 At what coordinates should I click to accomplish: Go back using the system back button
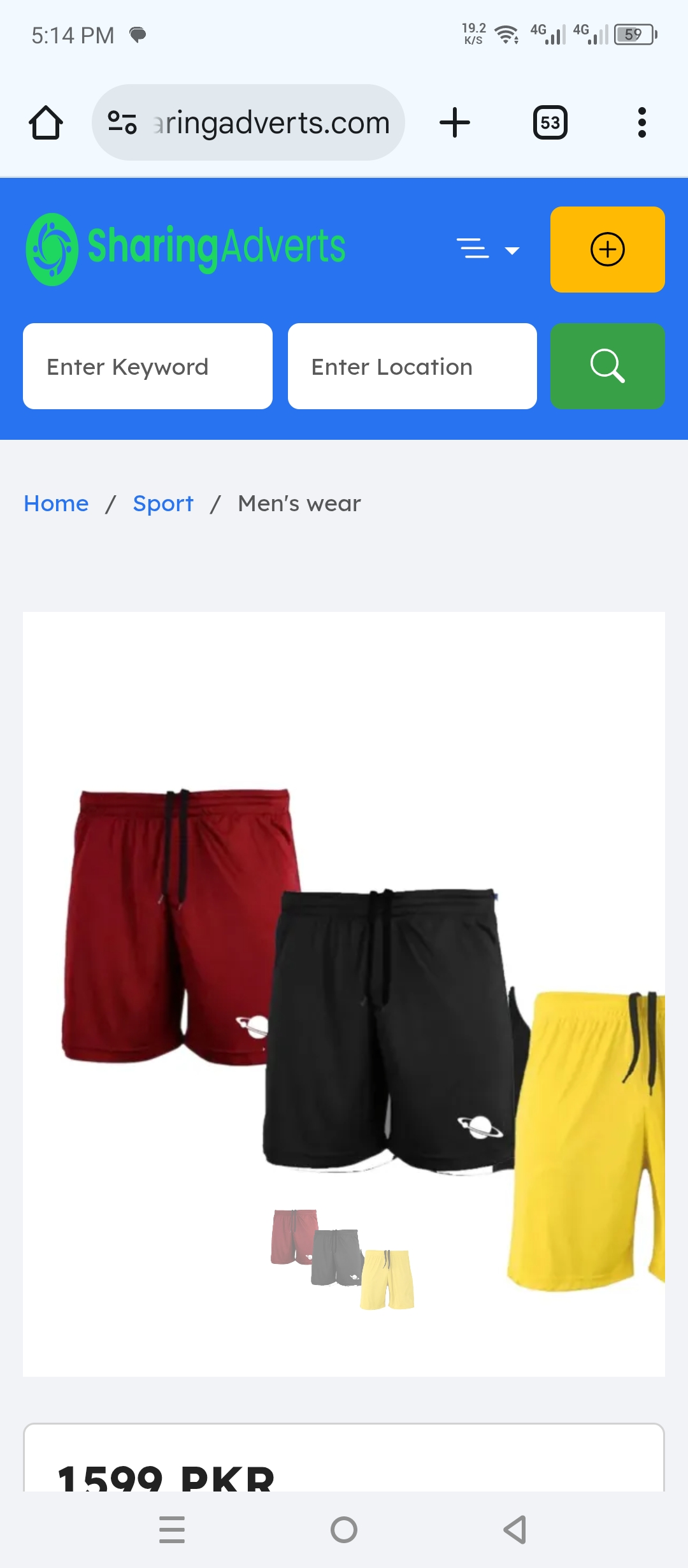(515, 1530)
